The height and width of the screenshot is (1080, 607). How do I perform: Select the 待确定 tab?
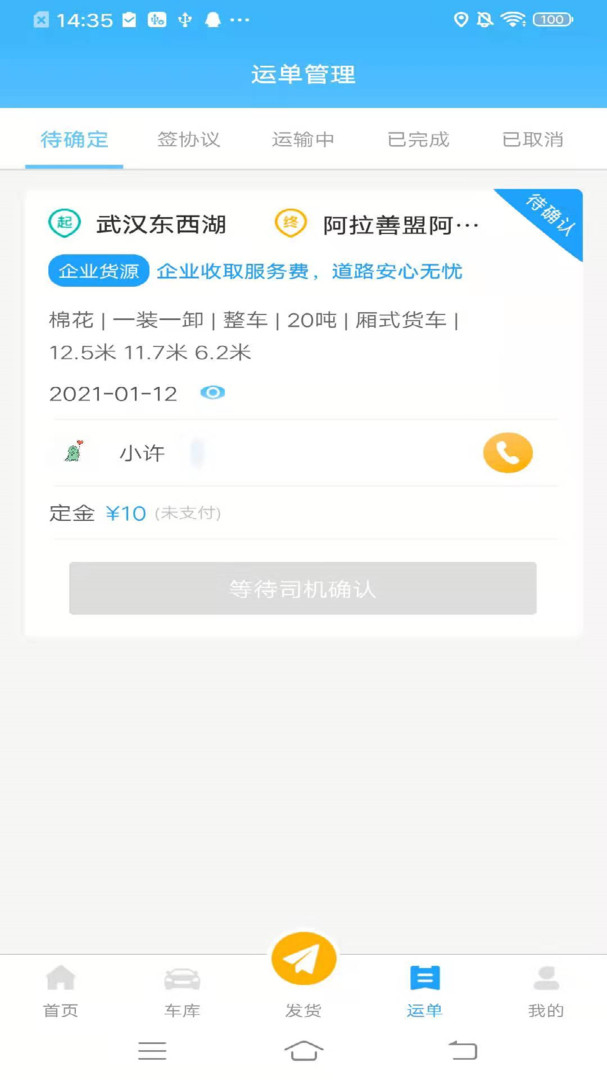tap(74, 140)
